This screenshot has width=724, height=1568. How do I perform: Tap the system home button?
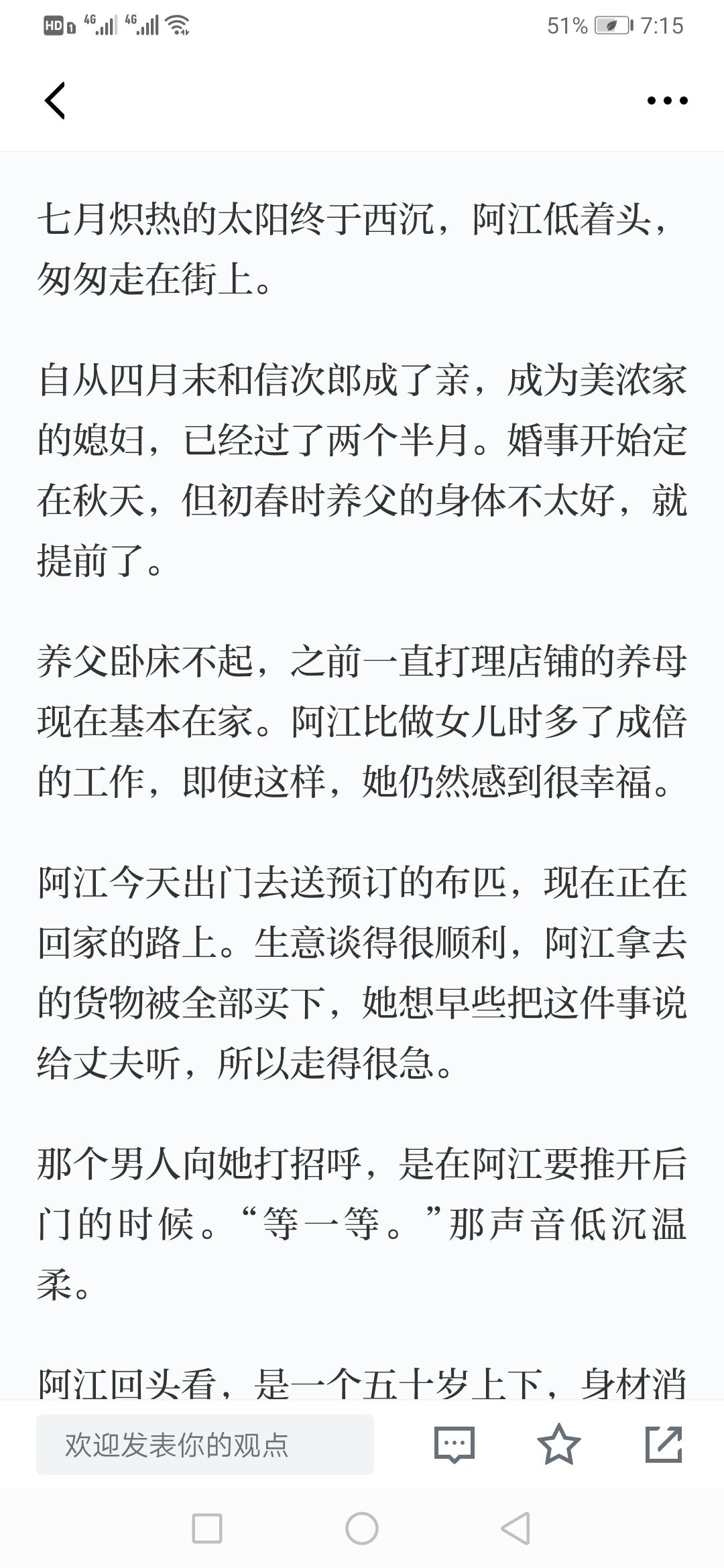362,1528
